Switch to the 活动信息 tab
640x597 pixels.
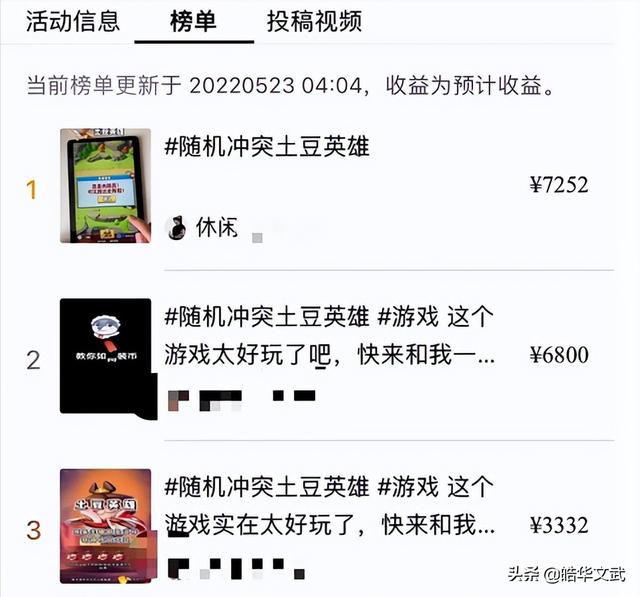pyautogui.click(x=72, y=21)
